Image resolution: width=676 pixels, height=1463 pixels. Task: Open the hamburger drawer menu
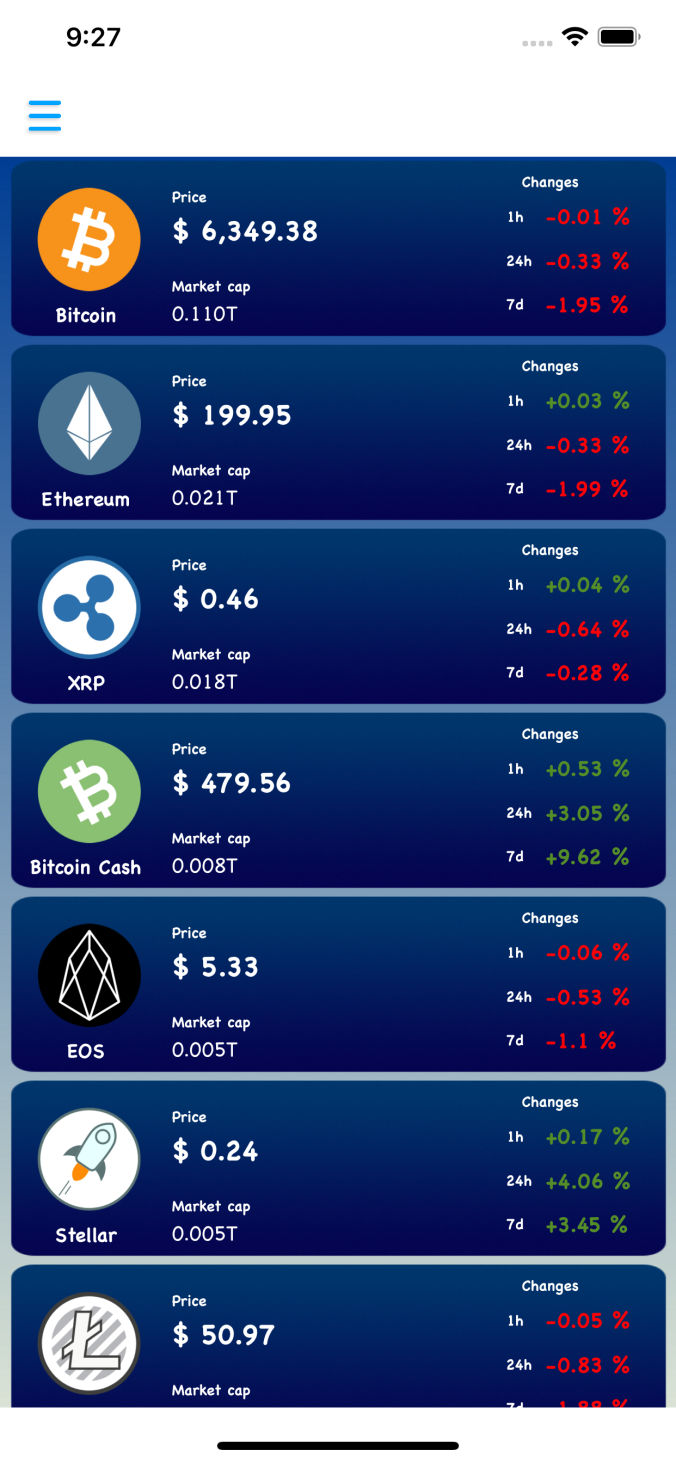coord(45,116)
